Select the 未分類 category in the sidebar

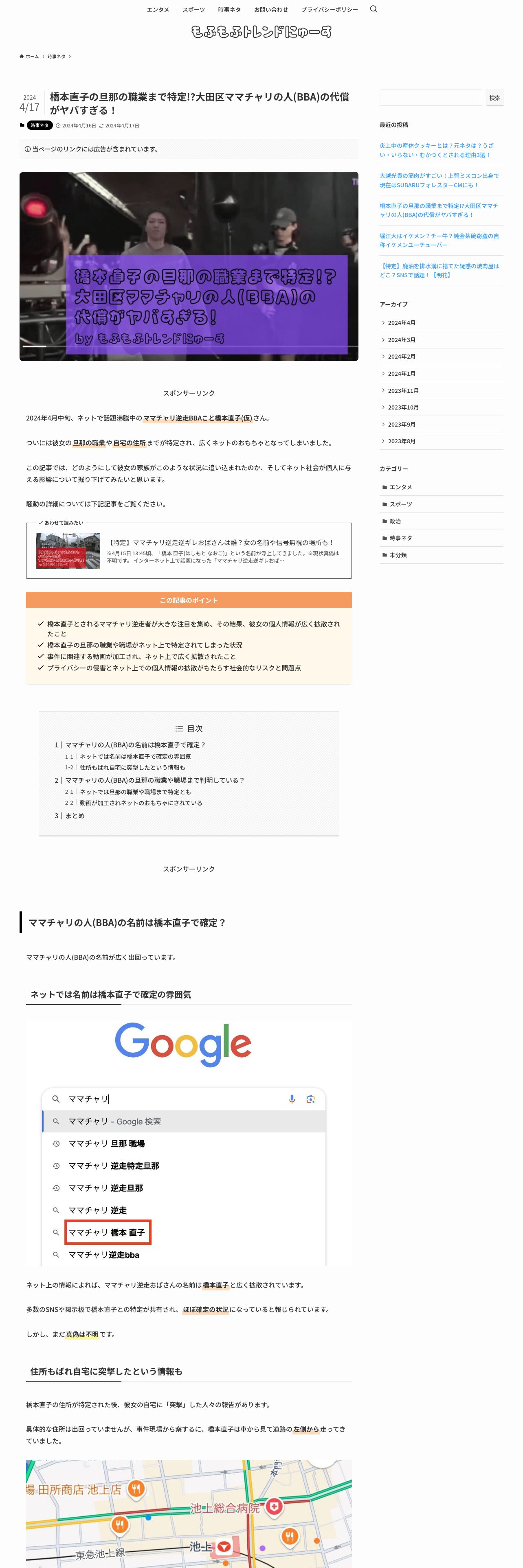pos(398,555)
